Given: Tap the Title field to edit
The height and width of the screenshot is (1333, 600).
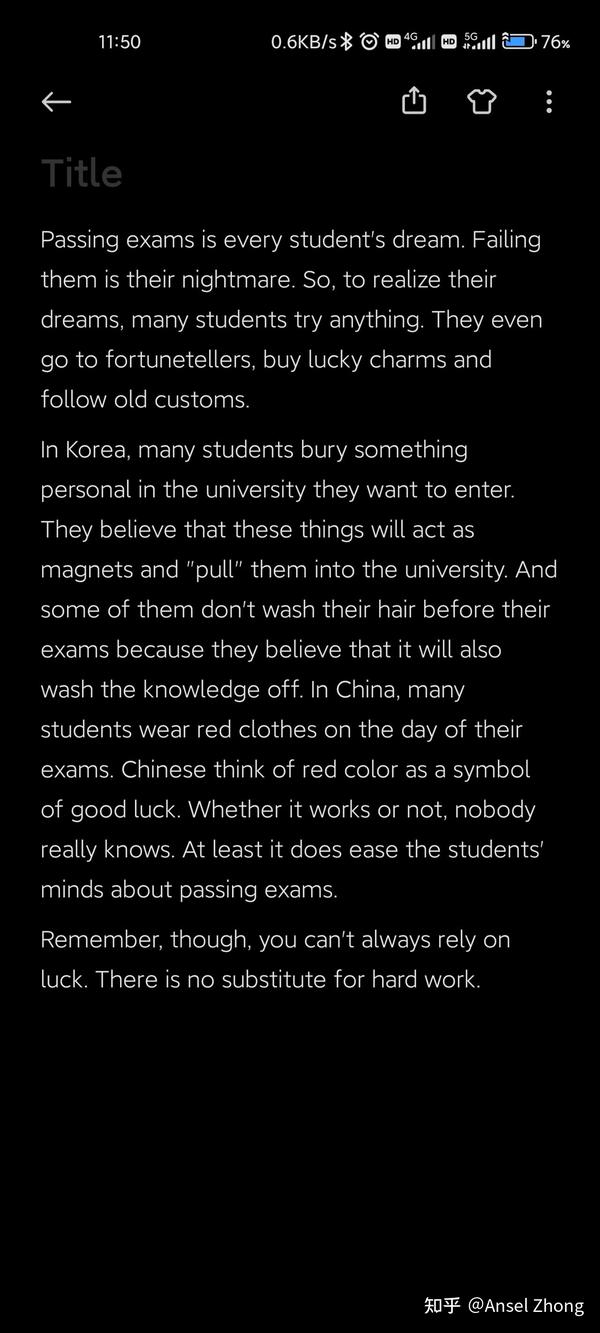Looking at the screenshot, I should coord(82,173).
